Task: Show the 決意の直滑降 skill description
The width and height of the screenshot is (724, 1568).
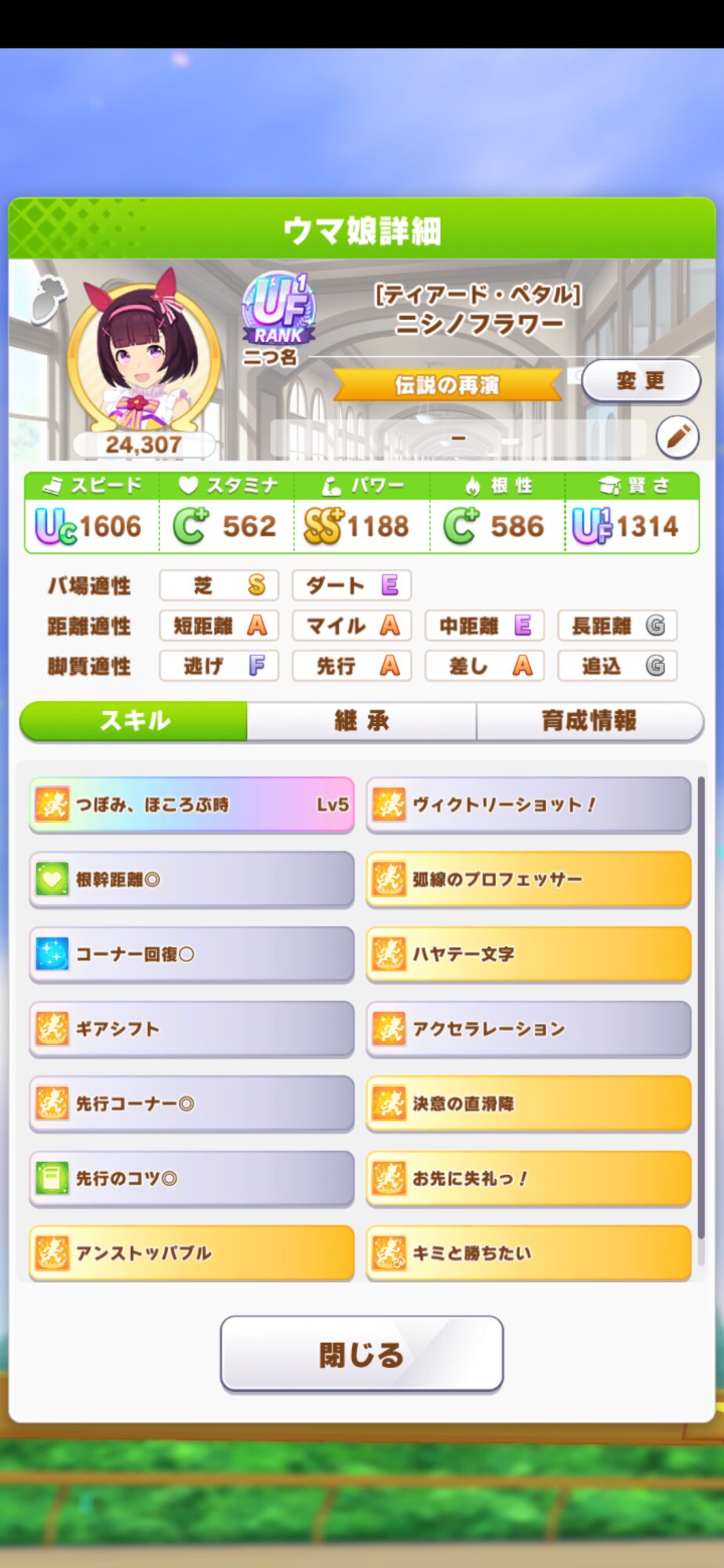Action: coord(529,1103)
